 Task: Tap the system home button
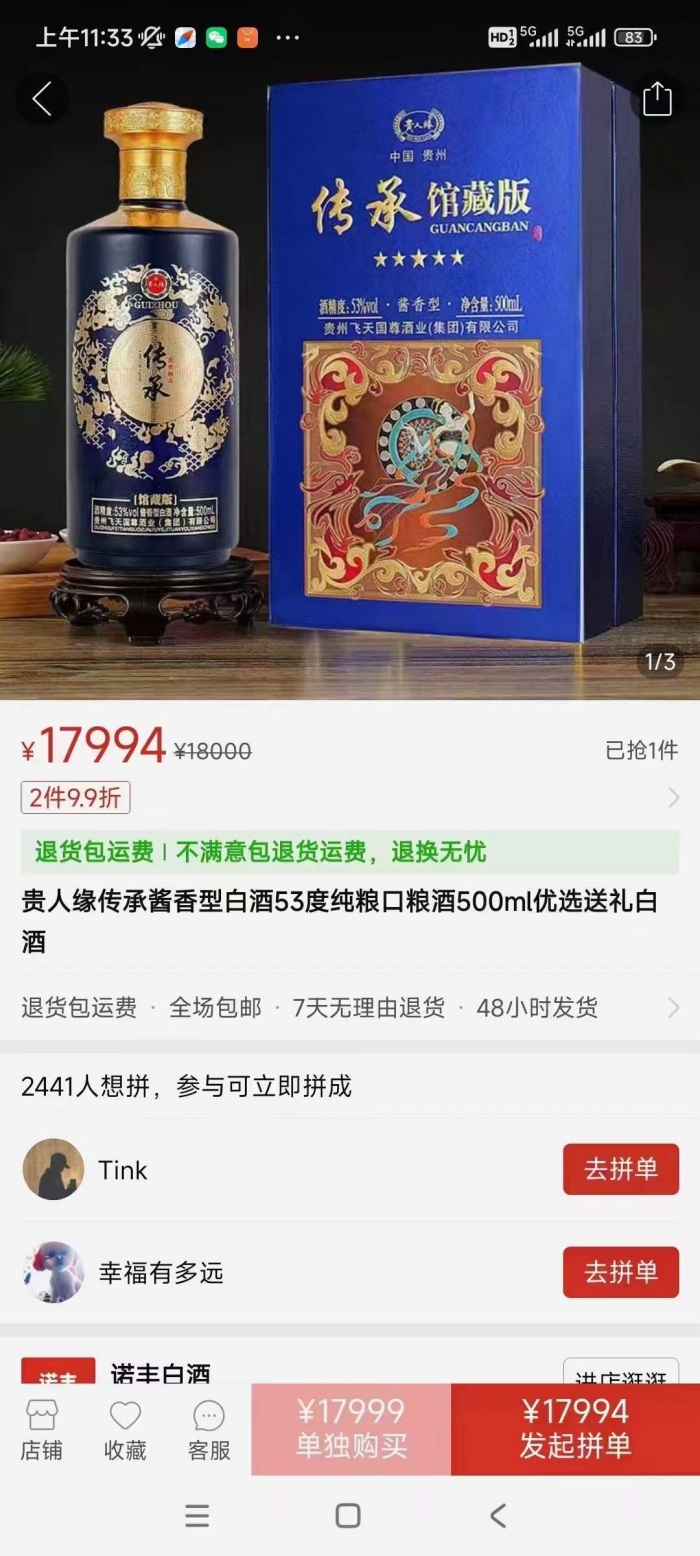coord(348,1516)
